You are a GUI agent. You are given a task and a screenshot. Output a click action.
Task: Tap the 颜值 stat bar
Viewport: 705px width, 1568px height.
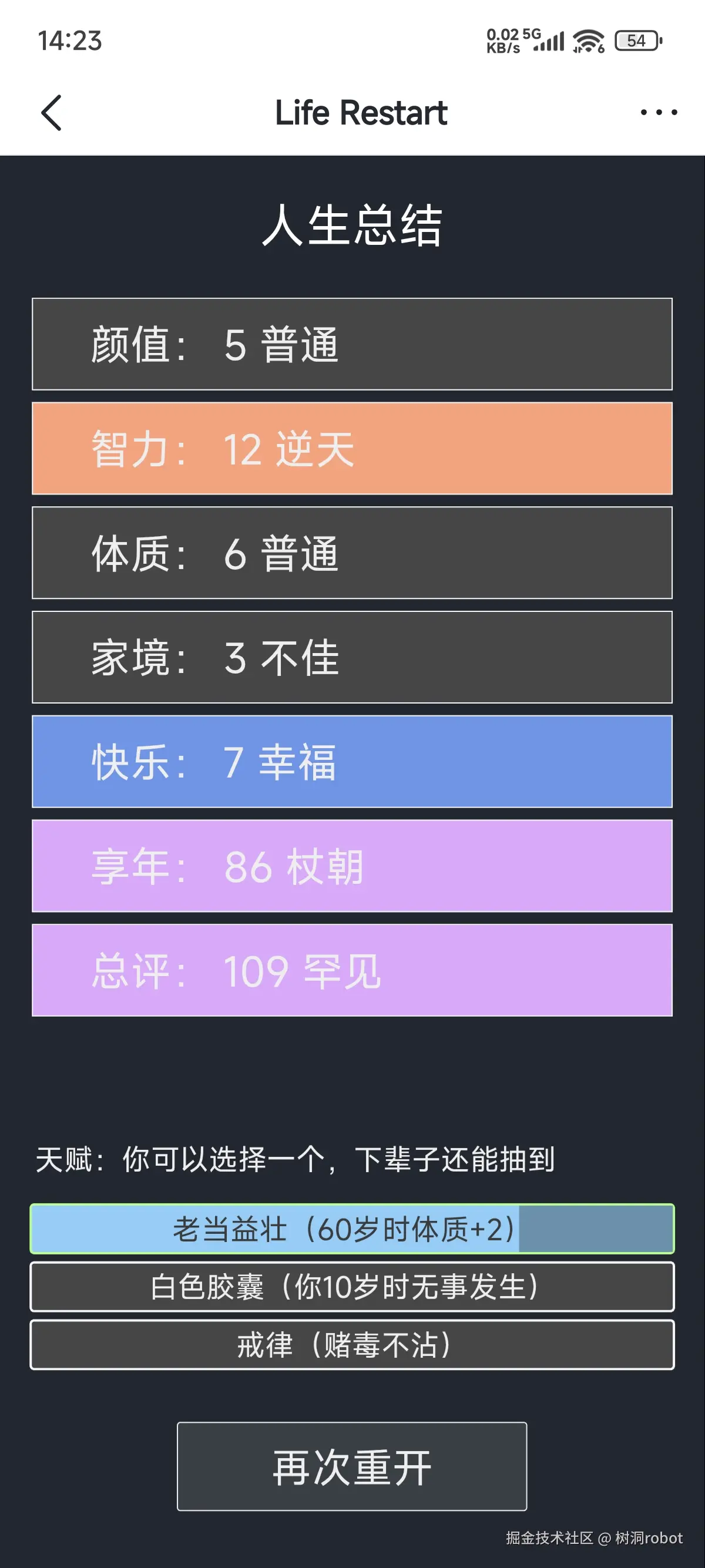352,345
